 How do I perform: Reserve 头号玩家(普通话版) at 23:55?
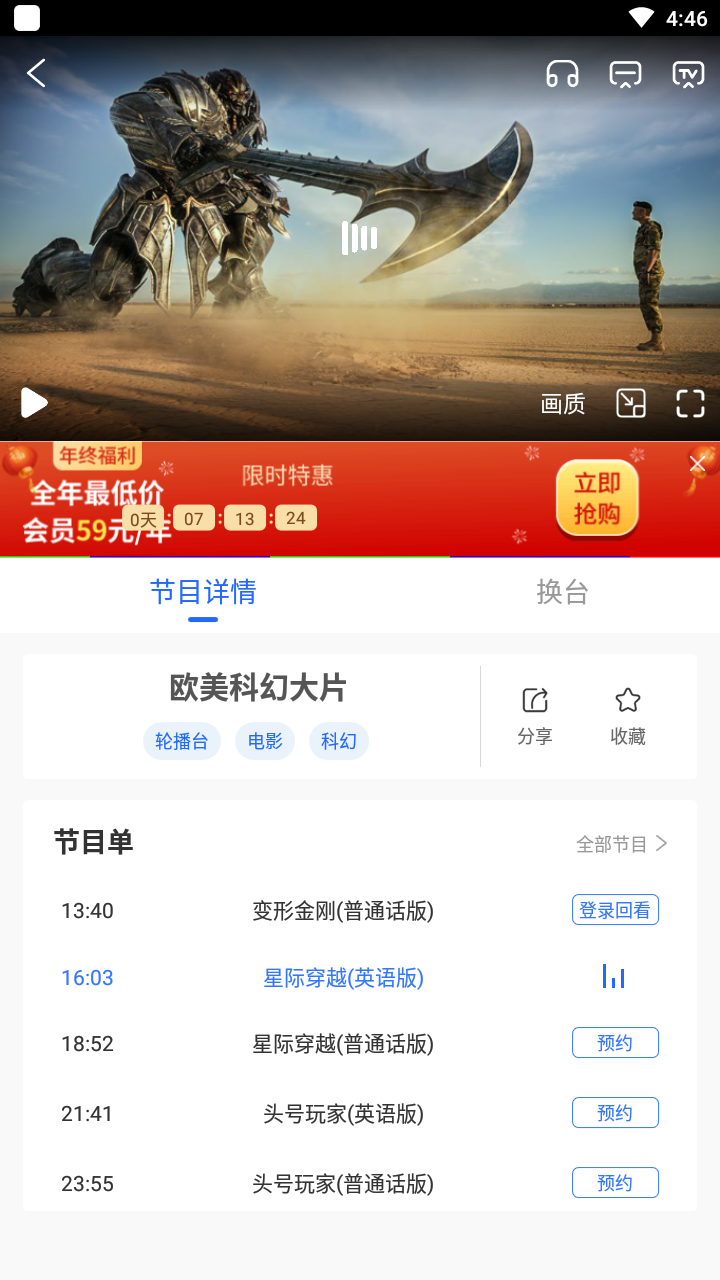615,1183
